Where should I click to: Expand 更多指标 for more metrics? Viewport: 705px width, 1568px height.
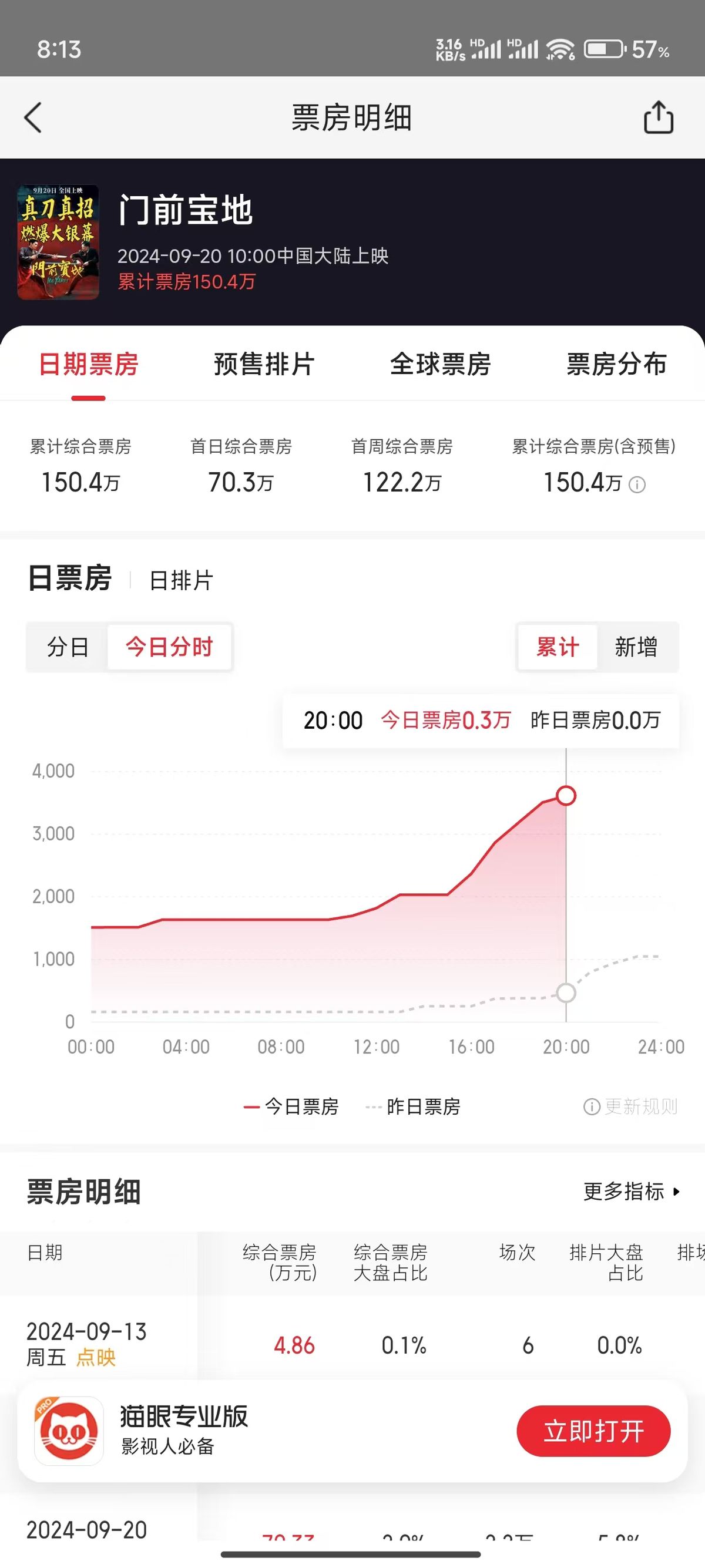(x=632, y=1191)
